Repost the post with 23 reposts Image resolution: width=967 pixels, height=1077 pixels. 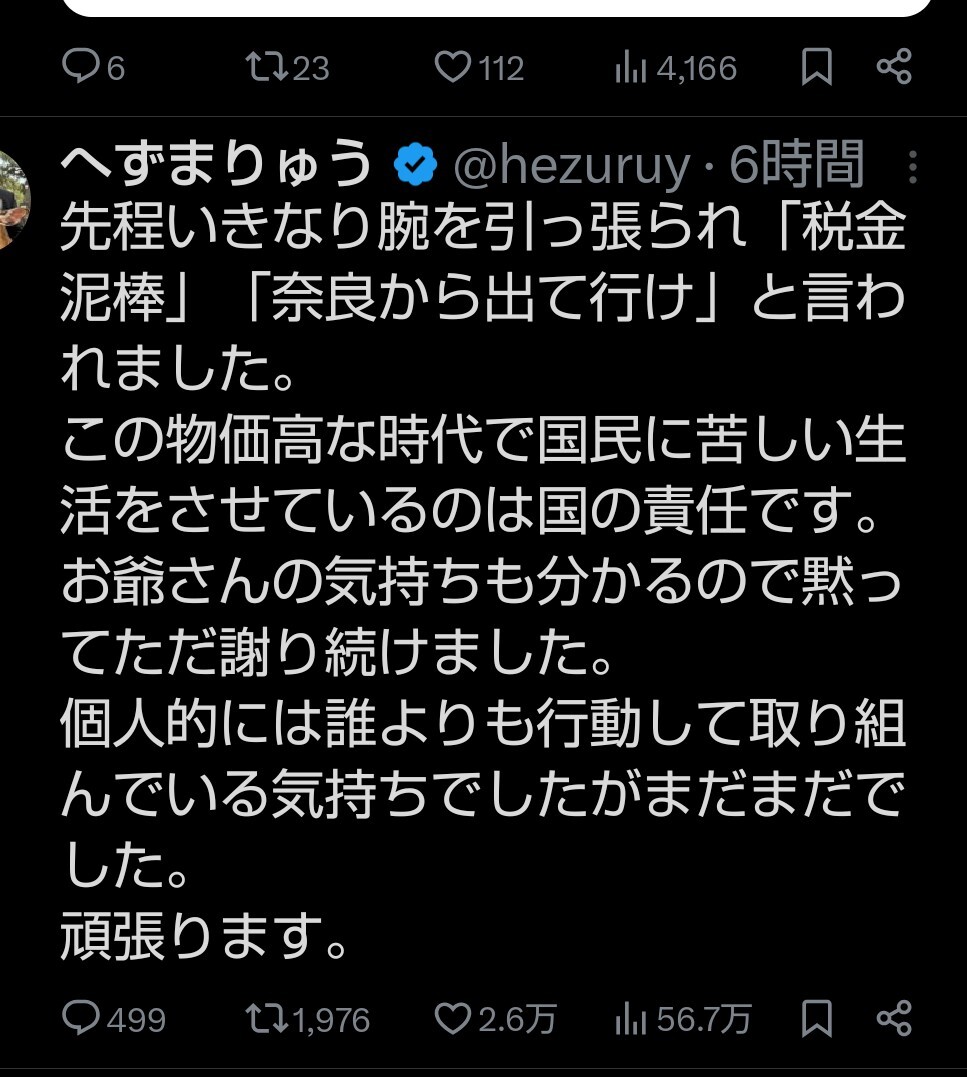click(288, 67)
